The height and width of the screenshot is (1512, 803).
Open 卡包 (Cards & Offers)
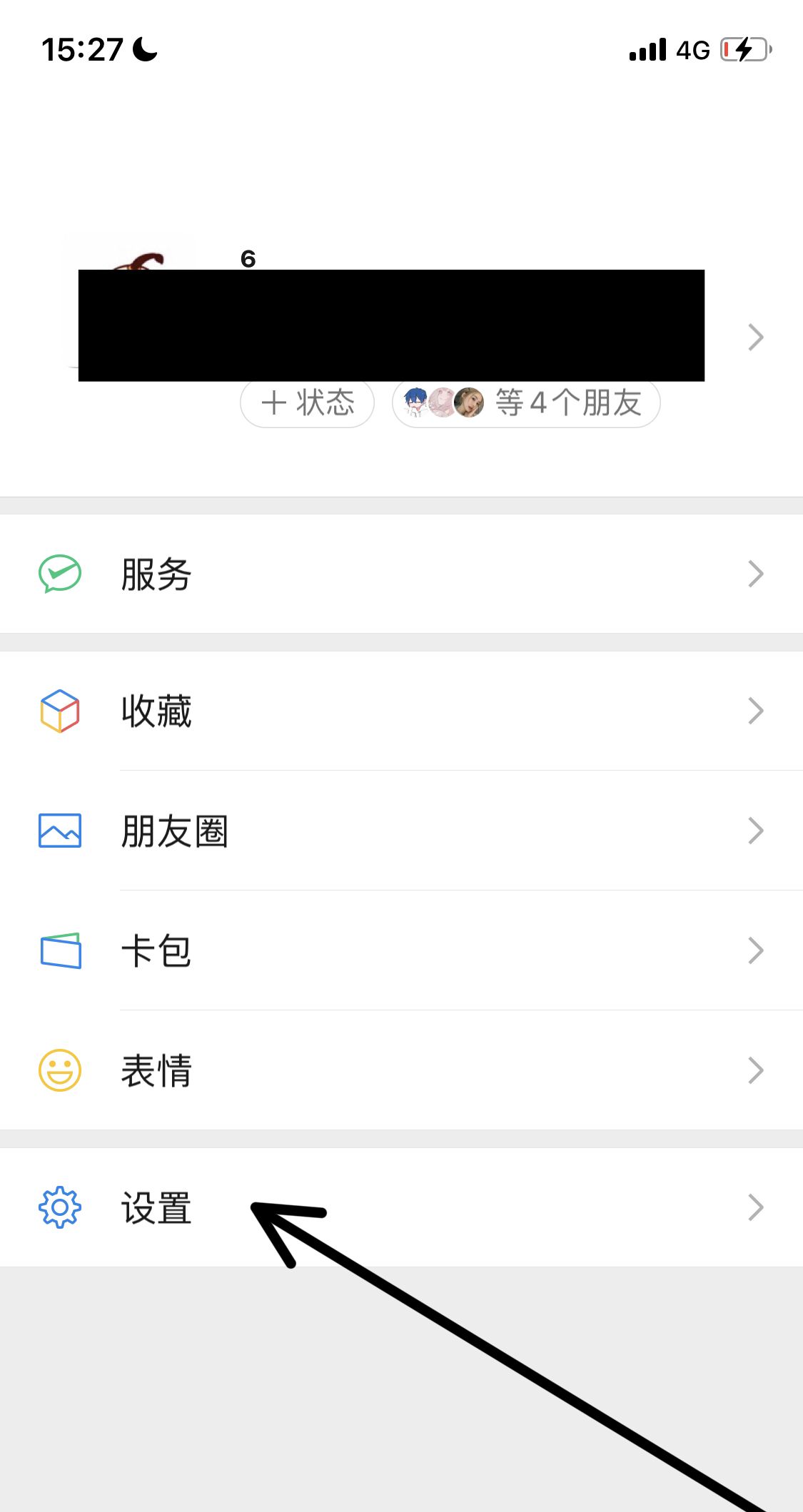pos(400,950)
